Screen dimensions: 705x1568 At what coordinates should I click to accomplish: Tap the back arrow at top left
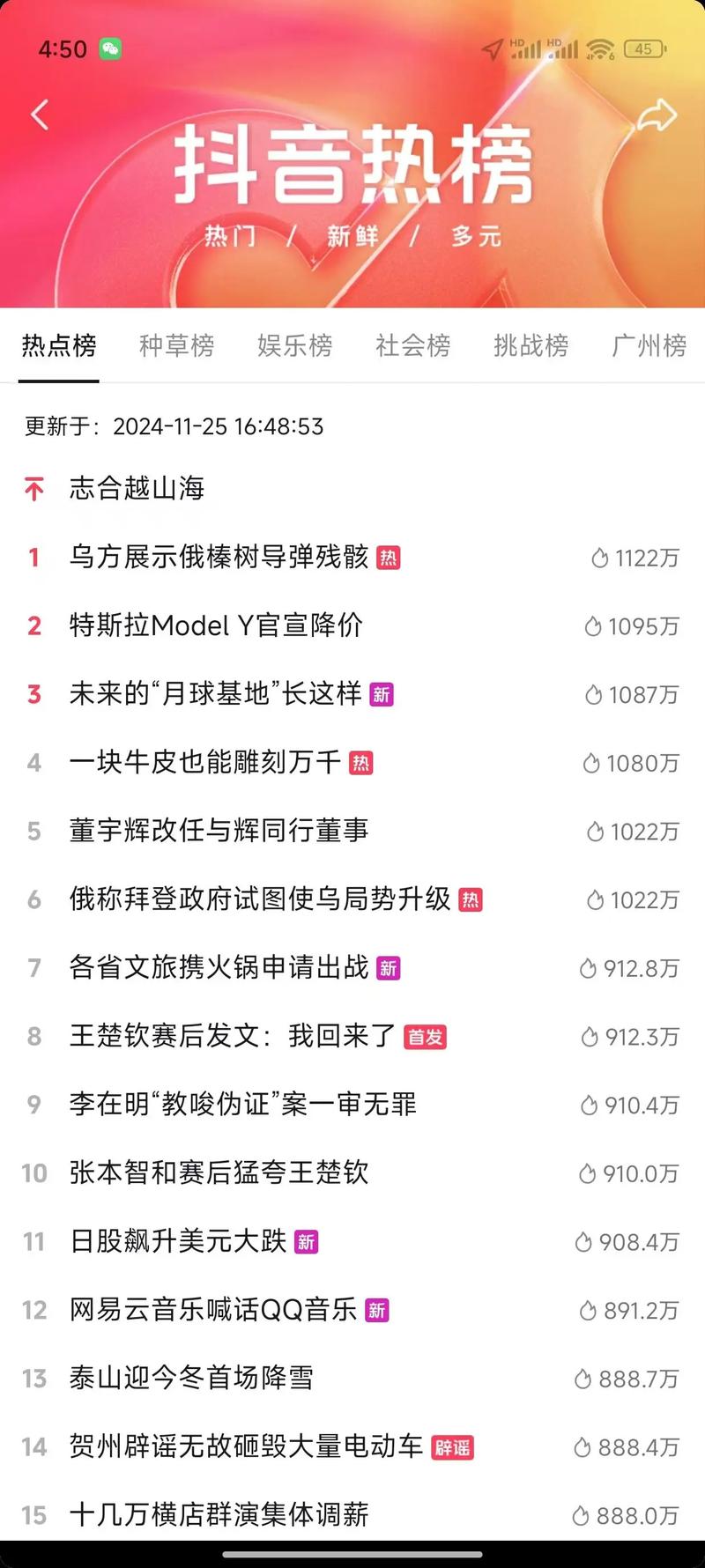coord(39,115)
